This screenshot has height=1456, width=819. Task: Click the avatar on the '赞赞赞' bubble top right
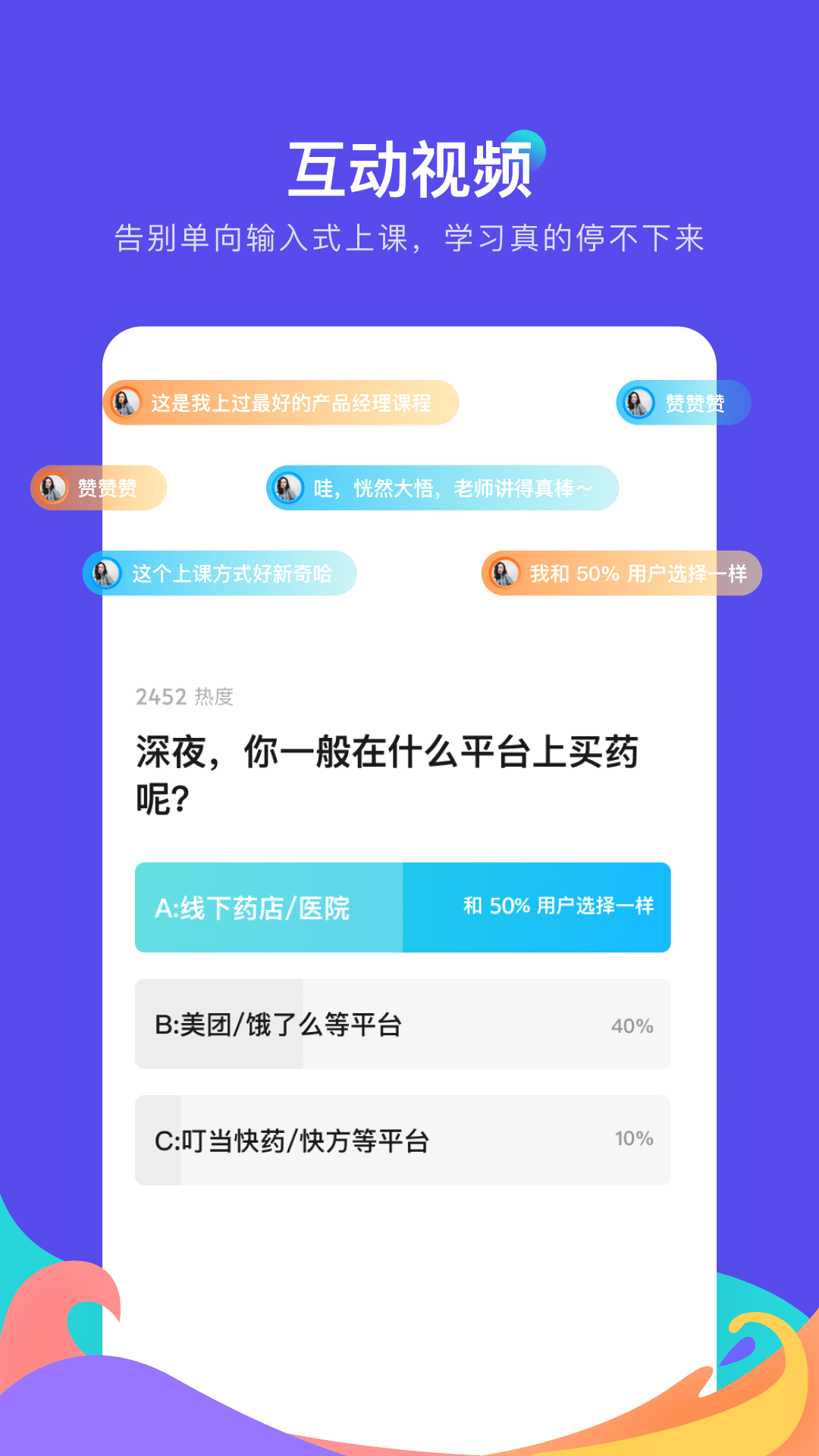tap(637, 405)
